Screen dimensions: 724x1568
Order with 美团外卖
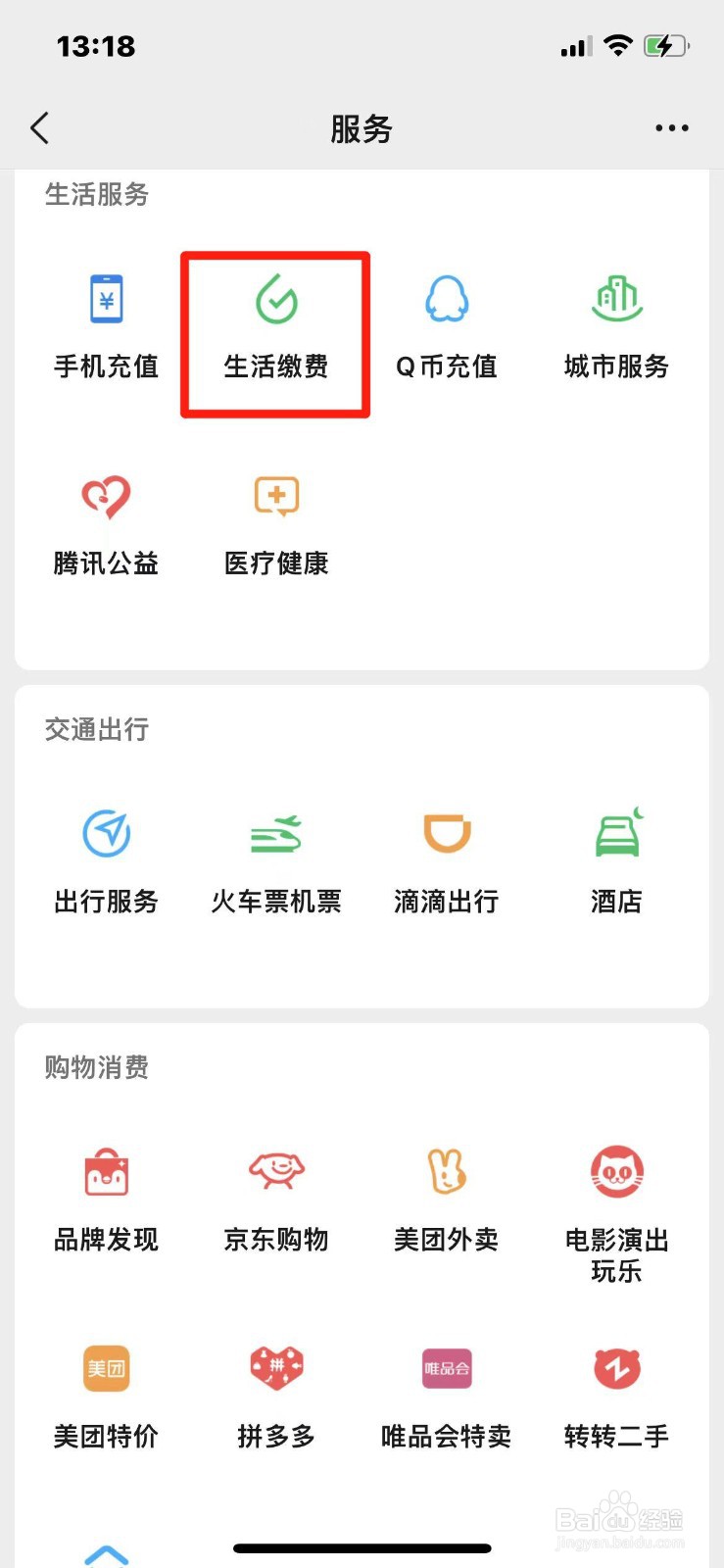447,1200
